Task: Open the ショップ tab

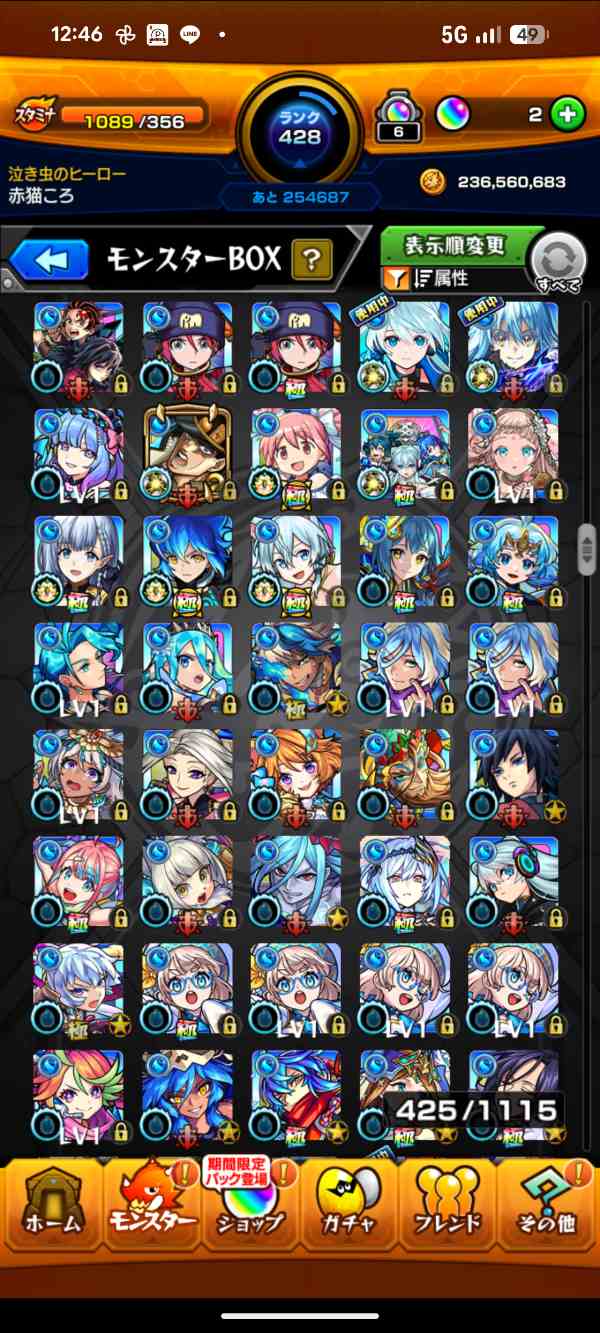Action: coord(250,1205)
